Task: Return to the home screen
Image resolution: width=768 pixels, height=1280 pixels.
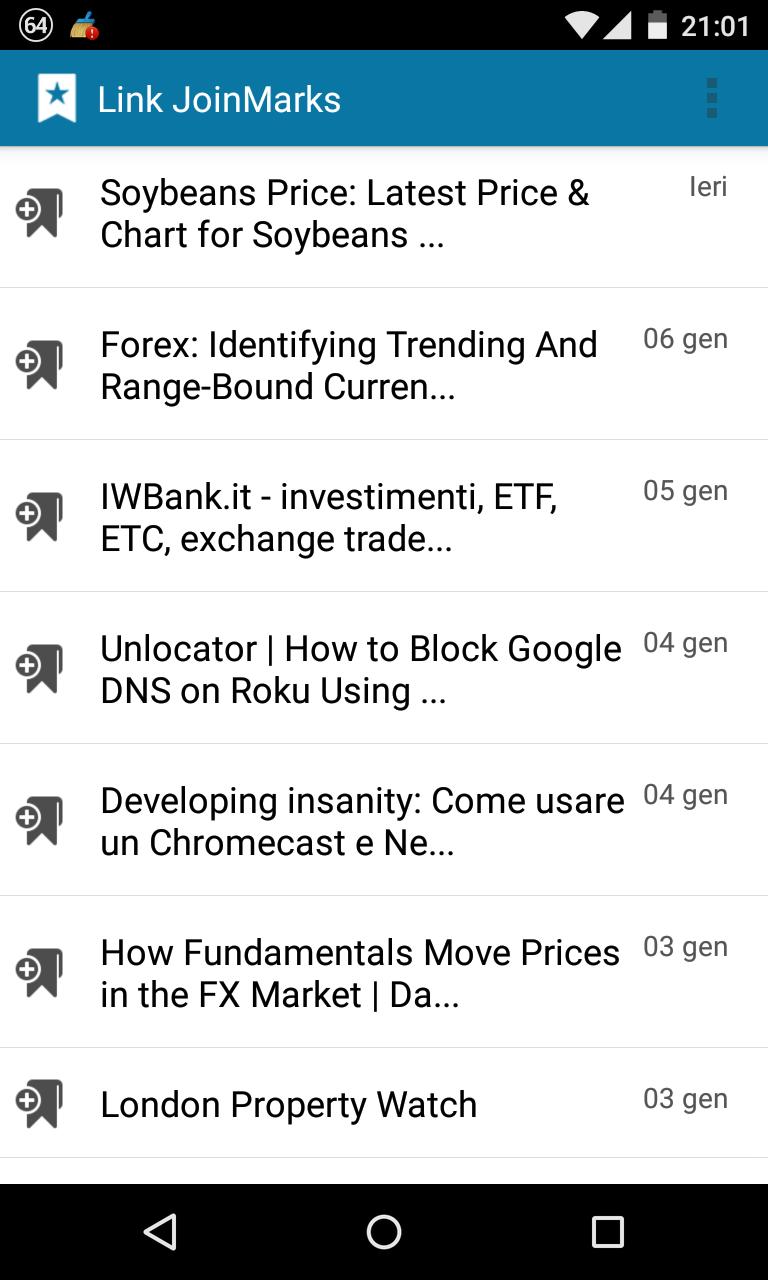Action: 384,1232
